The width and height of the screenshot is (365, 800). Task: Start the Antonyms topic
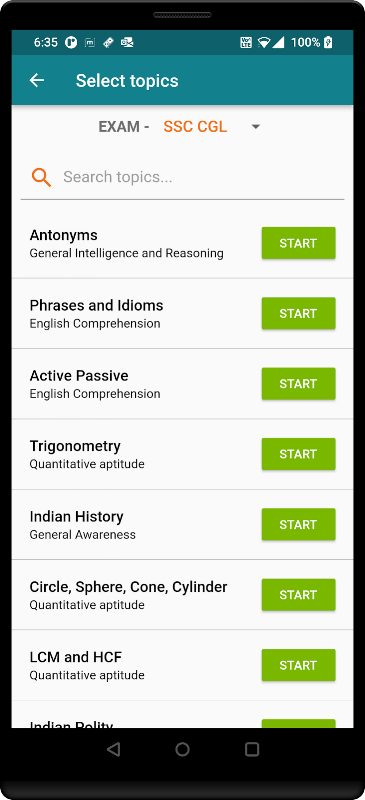pos(298,243)
